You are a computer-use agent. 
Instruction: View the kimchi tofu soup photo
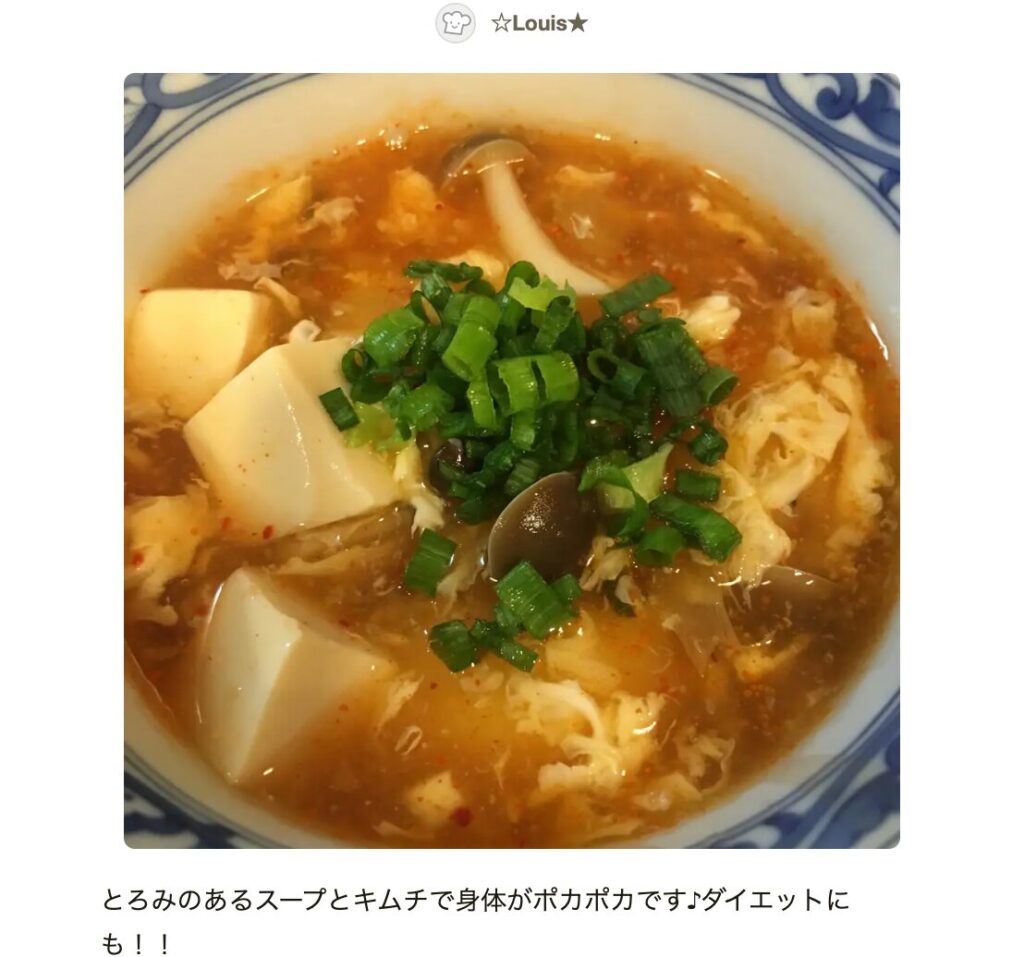[511, 460]
